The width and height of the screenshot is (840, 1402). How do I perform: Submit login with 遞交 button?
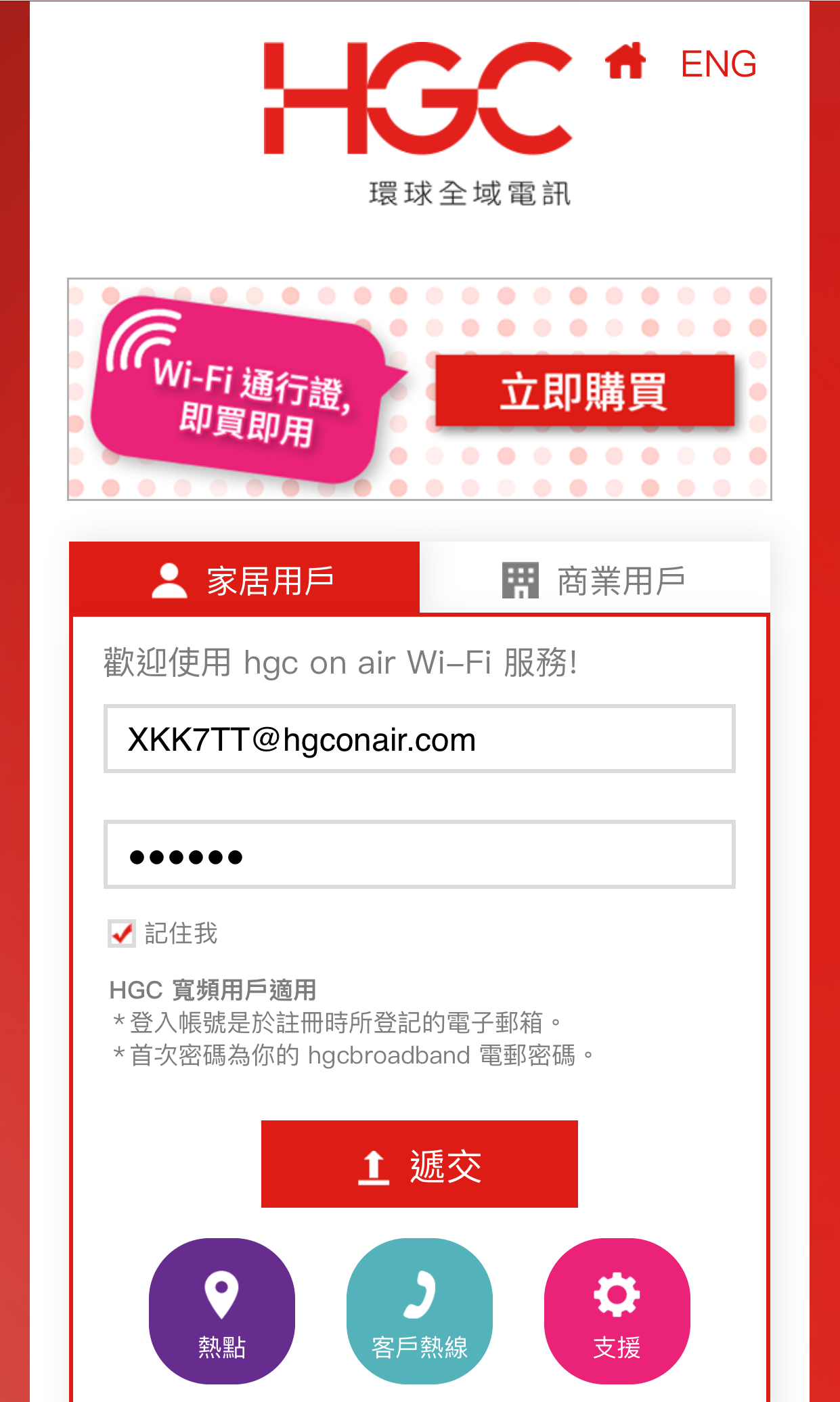point(419,1164)
